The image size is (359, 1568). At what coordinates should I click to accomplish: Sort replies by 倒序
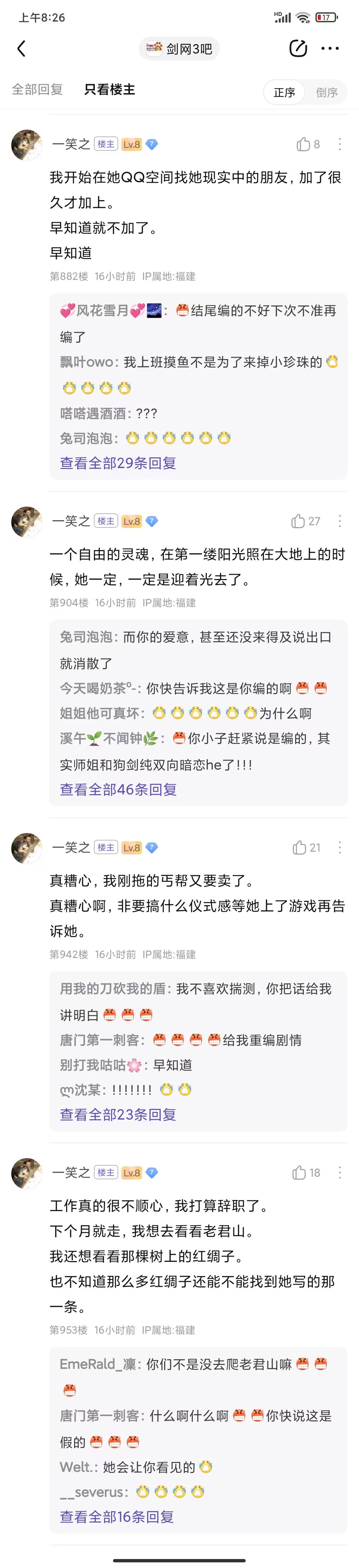pos(326,92)
